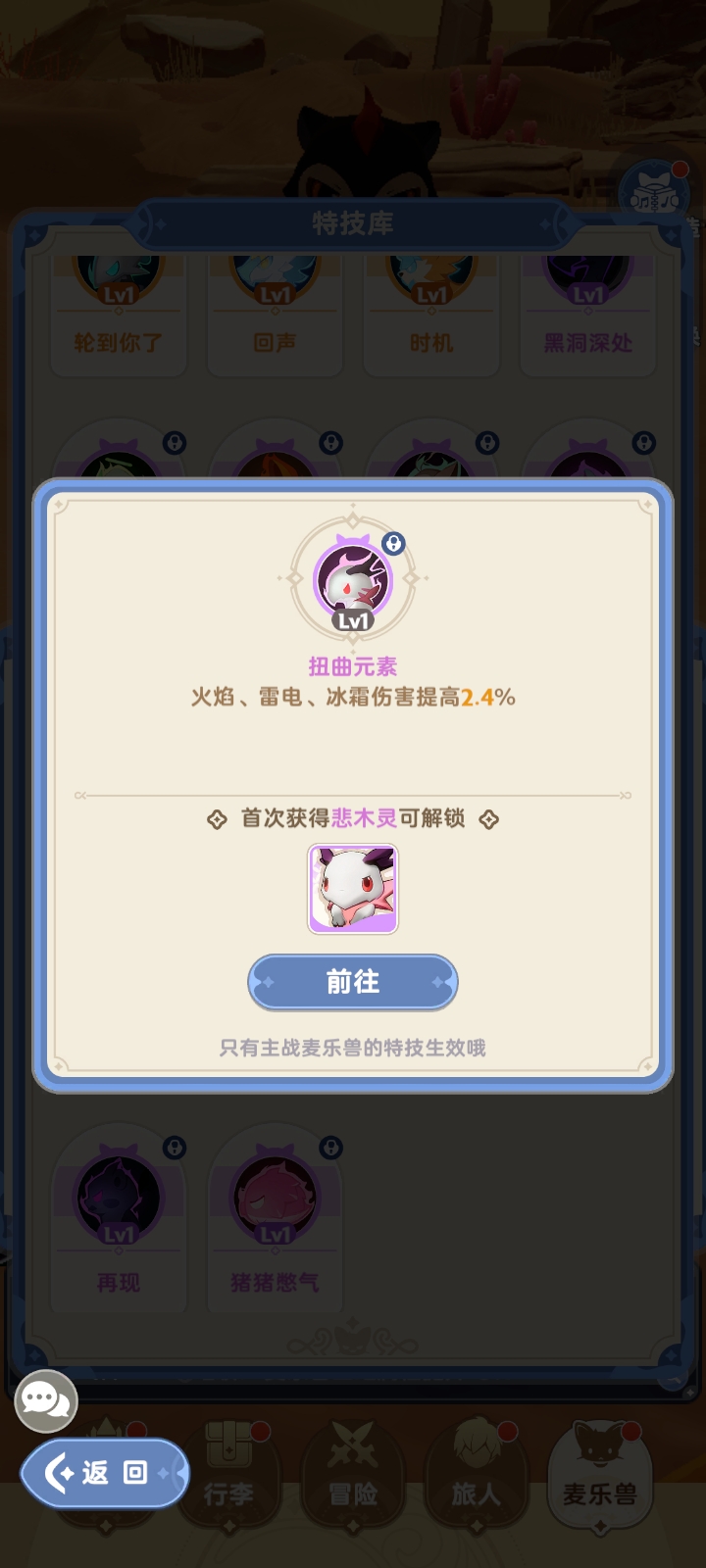Select the 再现 skill card
Image resolution: width=706 pixels, height=1568 pixels.
119,1218
